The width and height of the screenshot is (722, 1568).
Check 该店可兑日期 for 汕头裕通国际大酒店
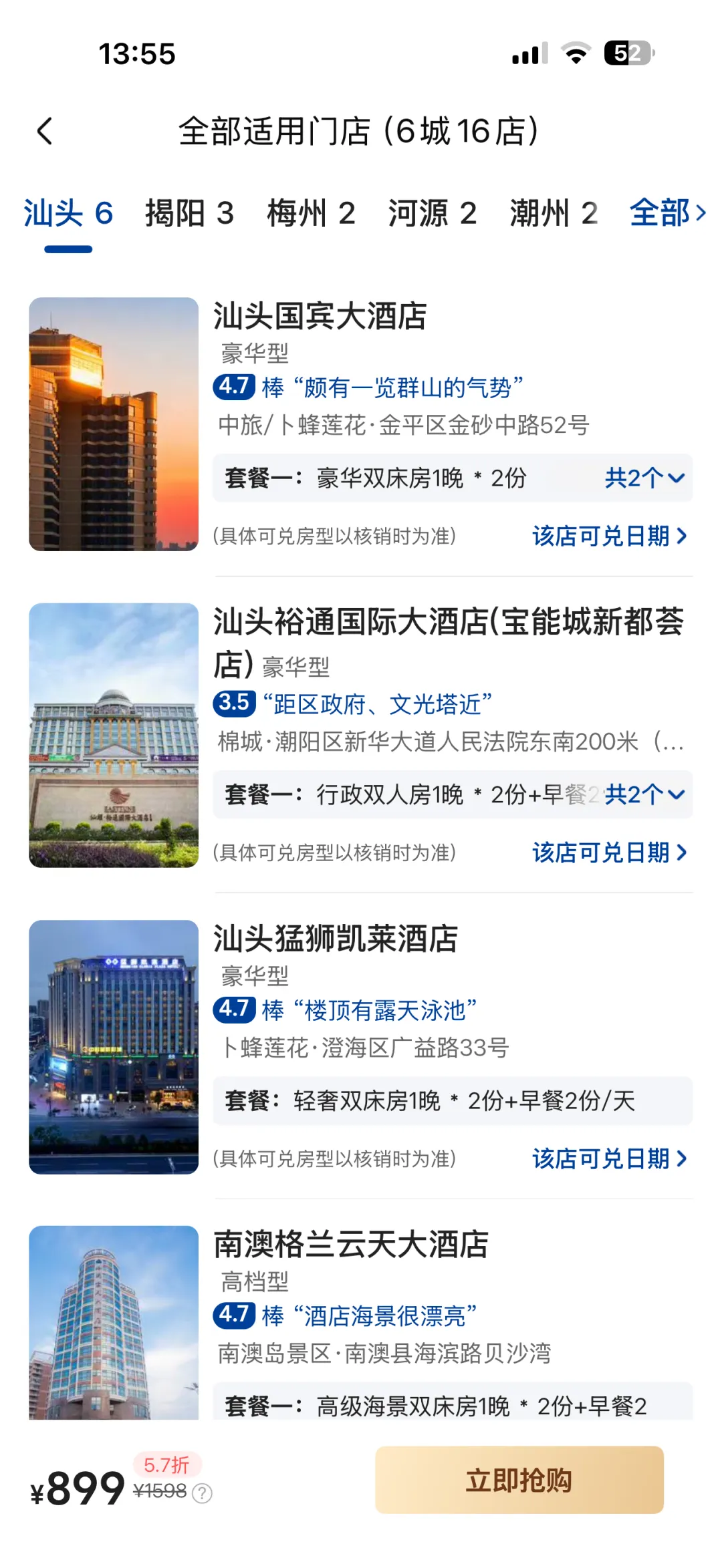609,852
